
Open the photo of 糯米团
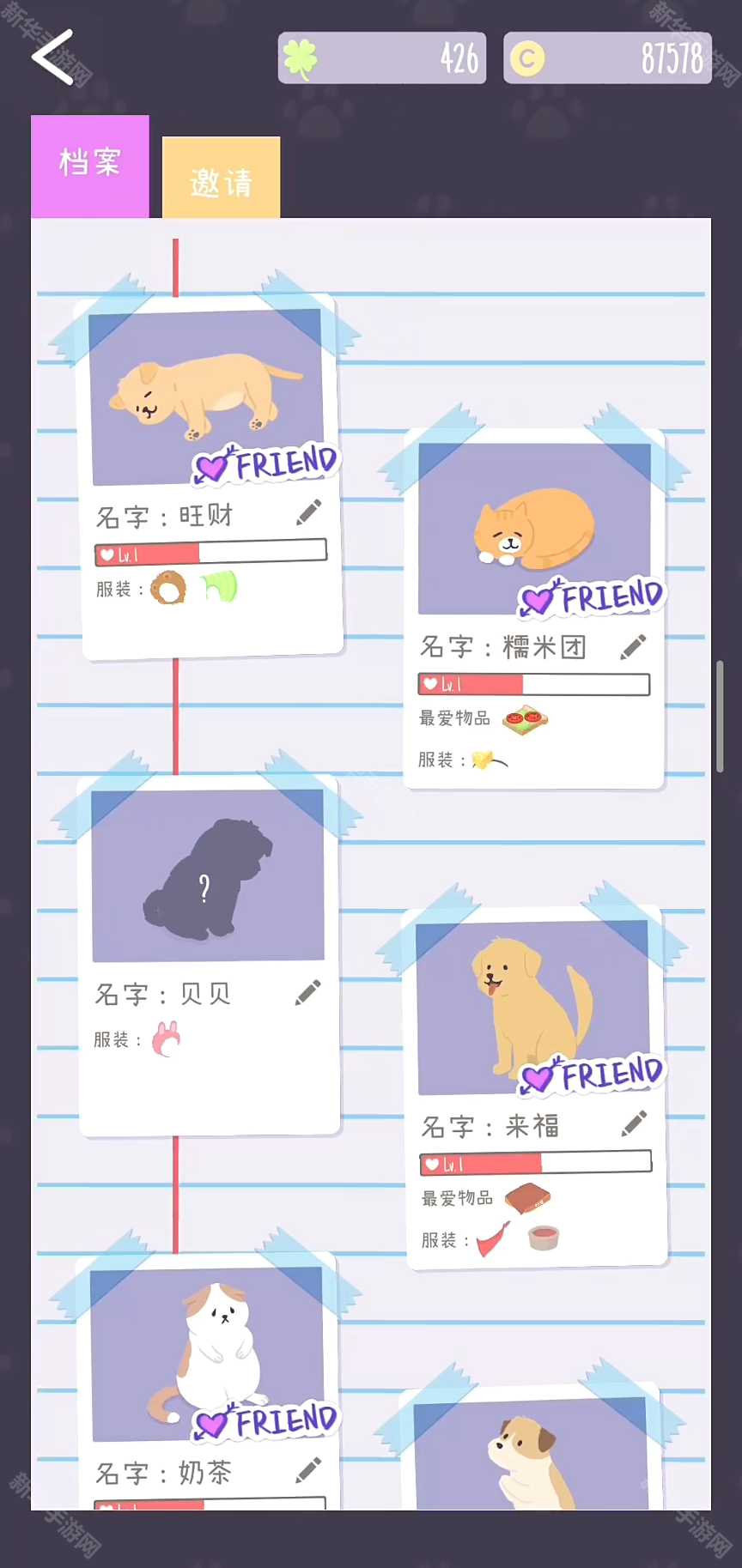click(533, 528)
